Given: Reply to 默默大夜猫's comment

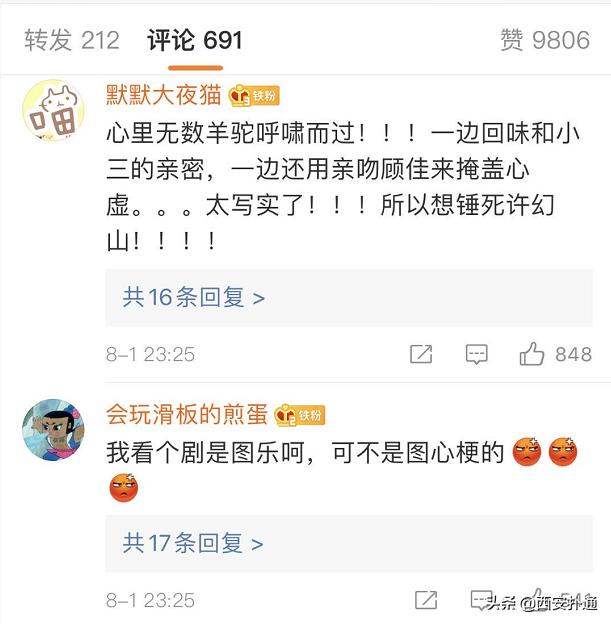Looking at the screenshot, I should pyautogui.click(x=477, y=354).
